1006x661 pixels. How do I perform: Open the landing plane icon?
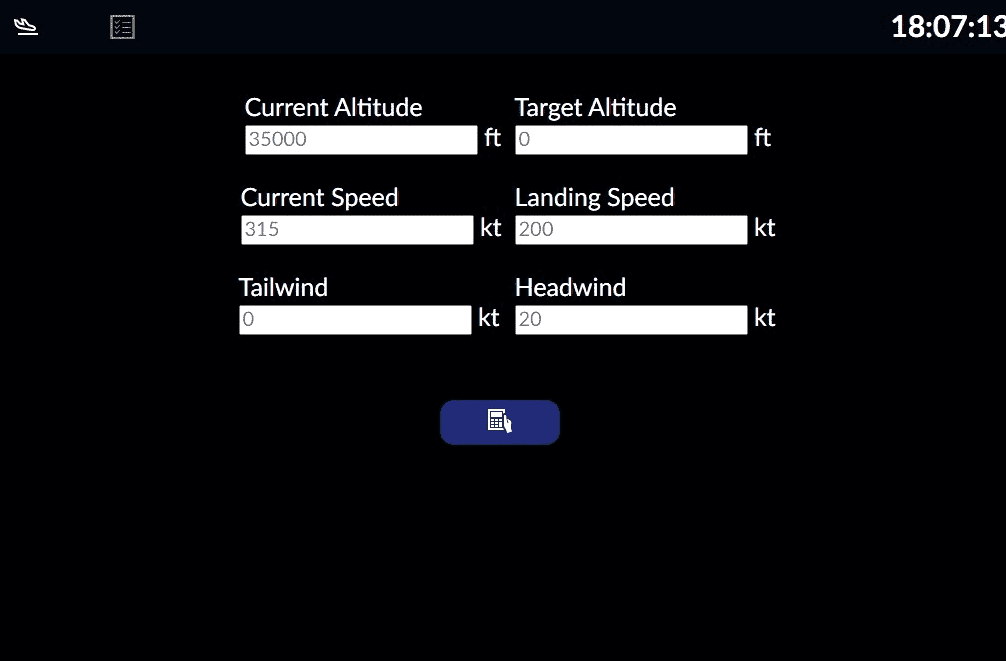pyautogui.click(x=27, y=27)
